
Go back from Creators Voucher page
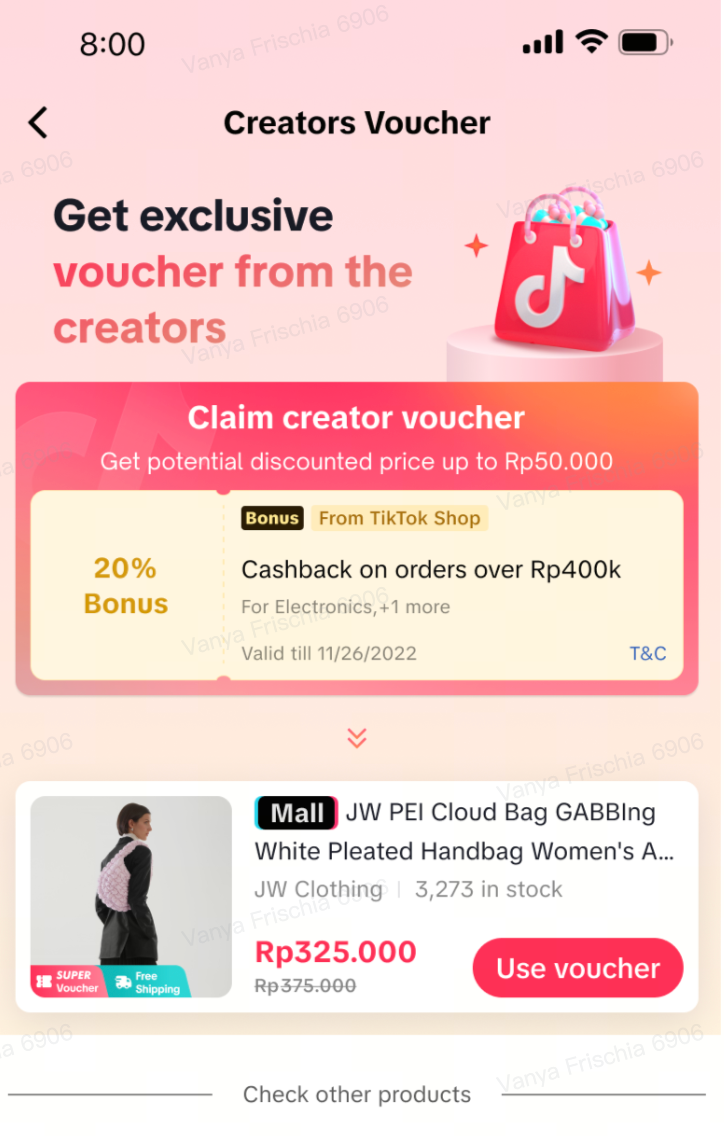pyautogui.click(x=38, y=123)
